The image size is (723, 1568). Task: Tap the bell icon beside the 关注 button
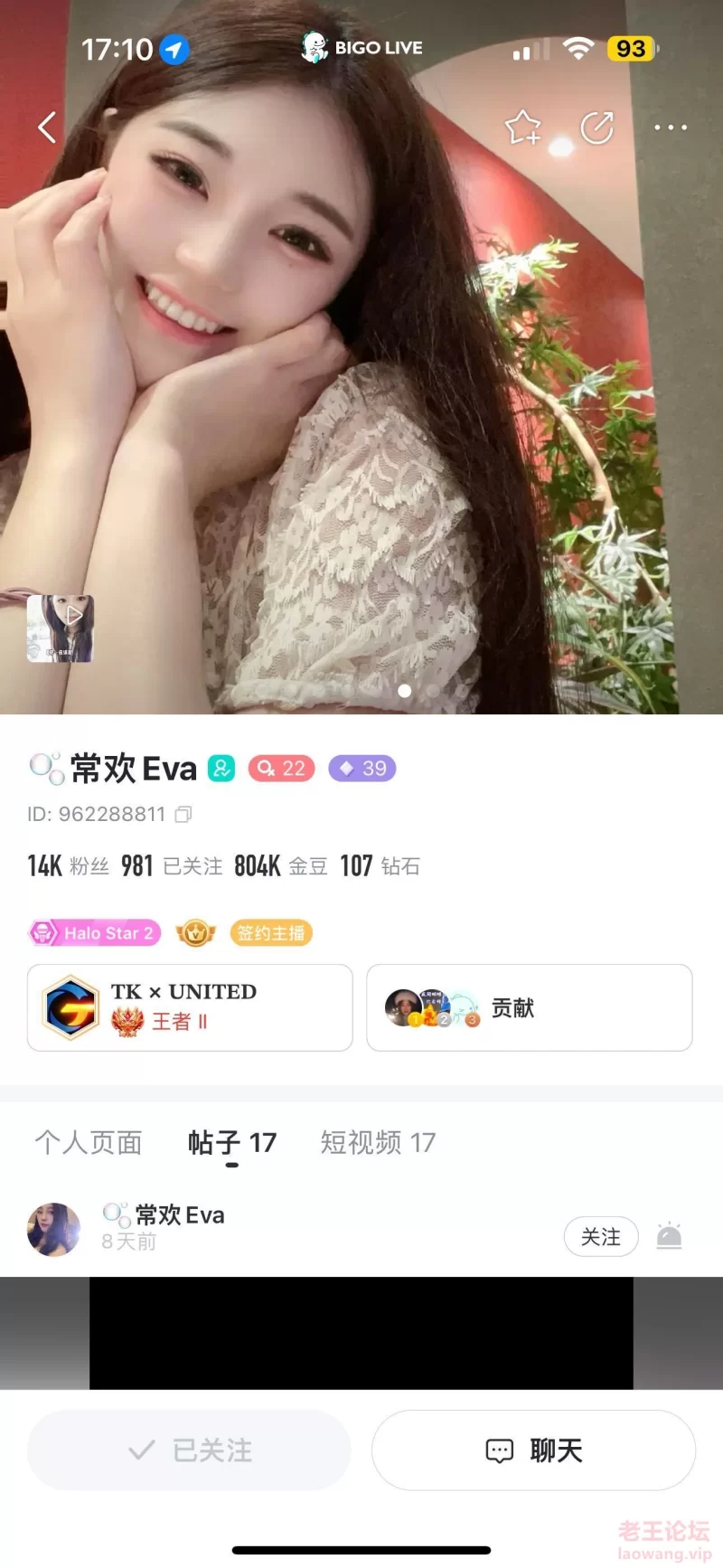(x=669, y=1236)
